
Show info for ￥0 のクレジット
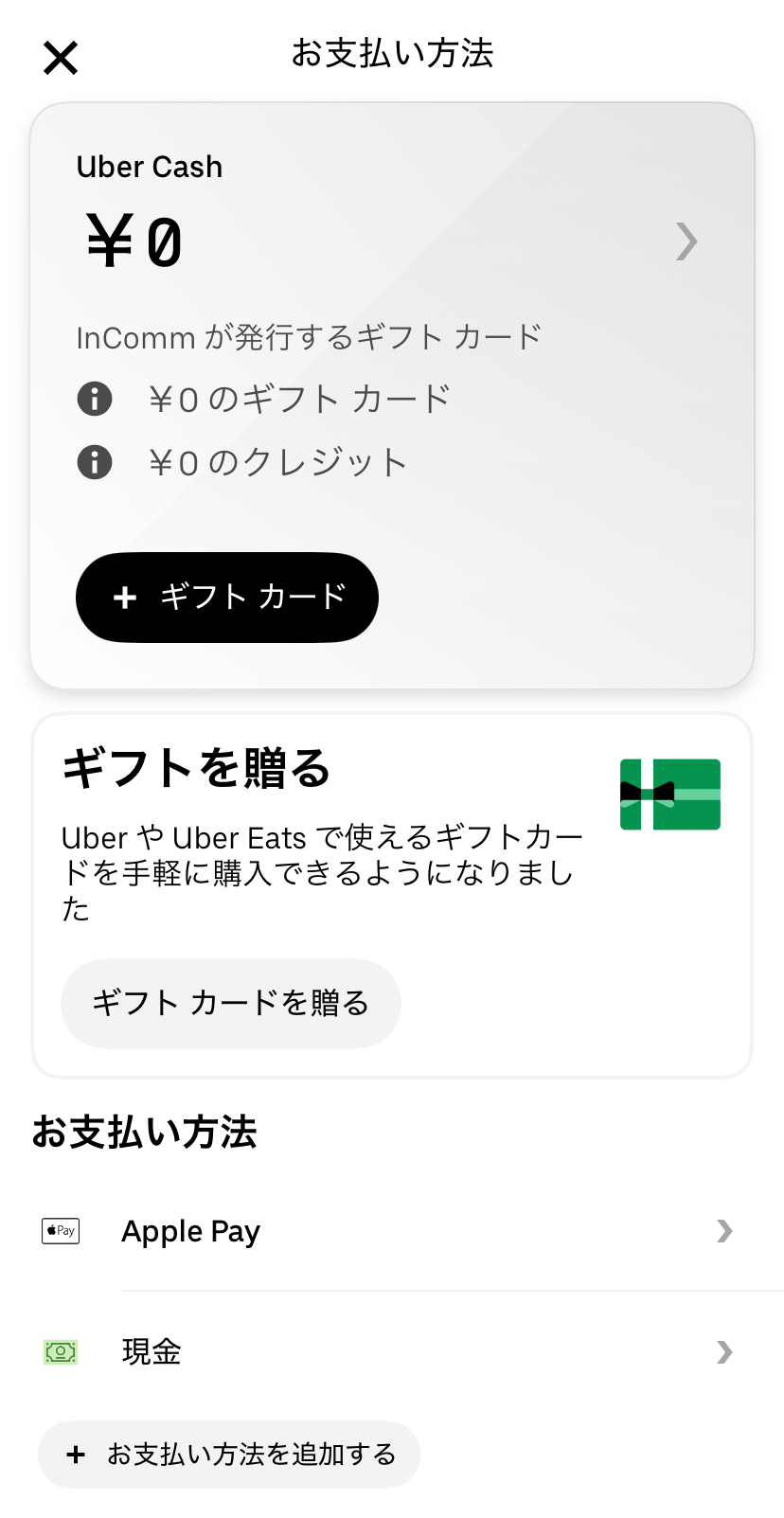click(x=95, y=462)
